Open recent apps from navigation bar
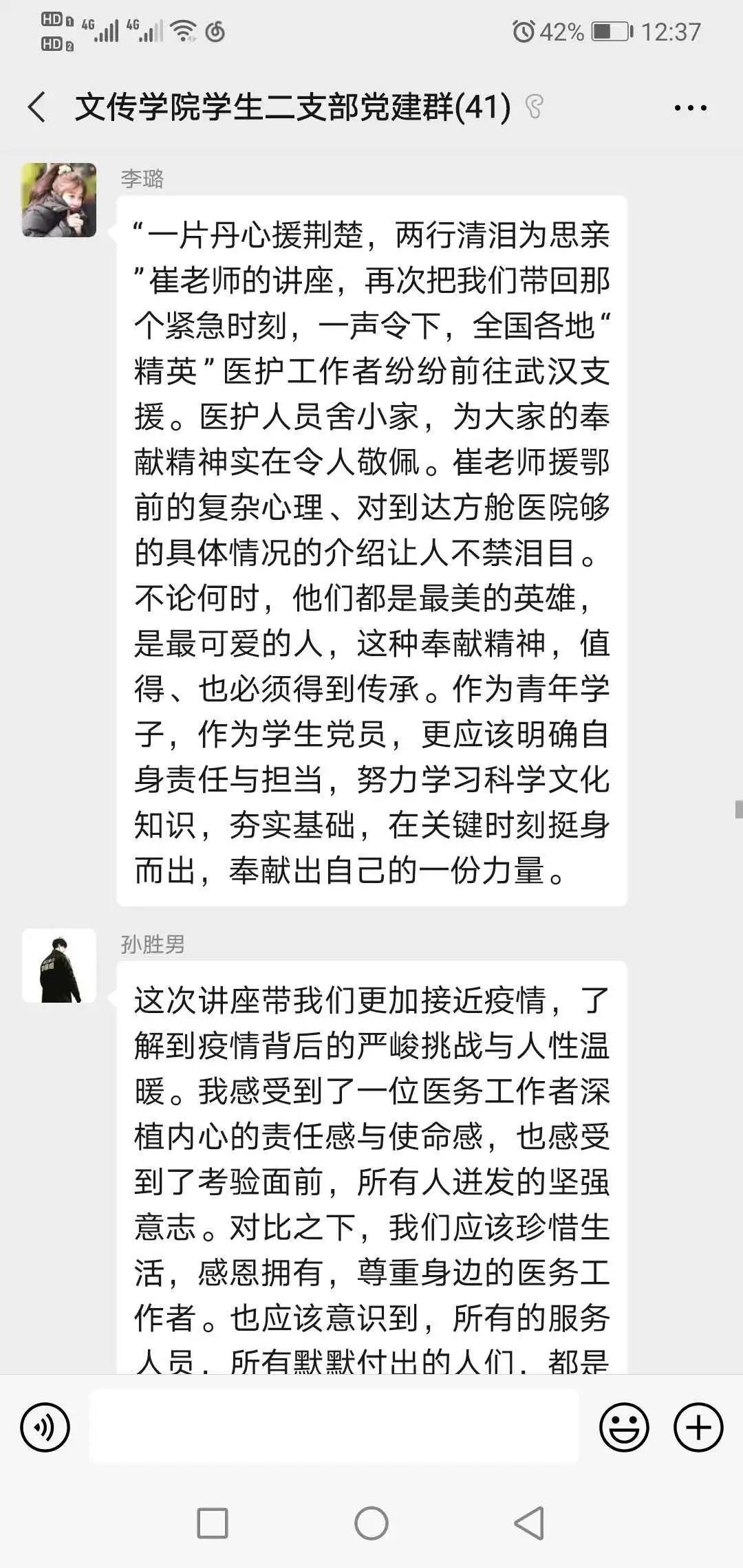The width and height of the screenshot is (743, 1568). [x=213, y=1523]
